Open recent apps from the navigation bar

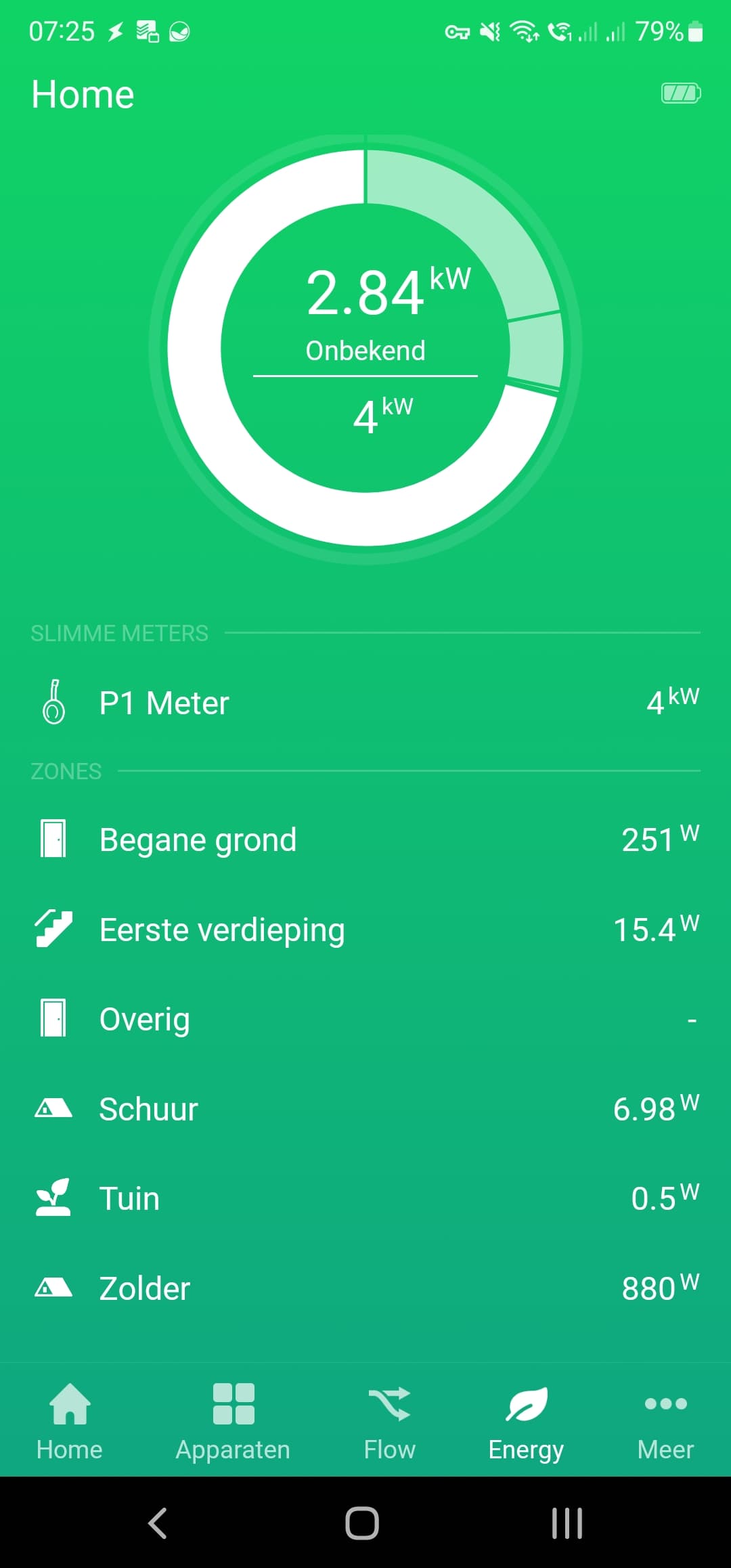(x=567, y=1523)
